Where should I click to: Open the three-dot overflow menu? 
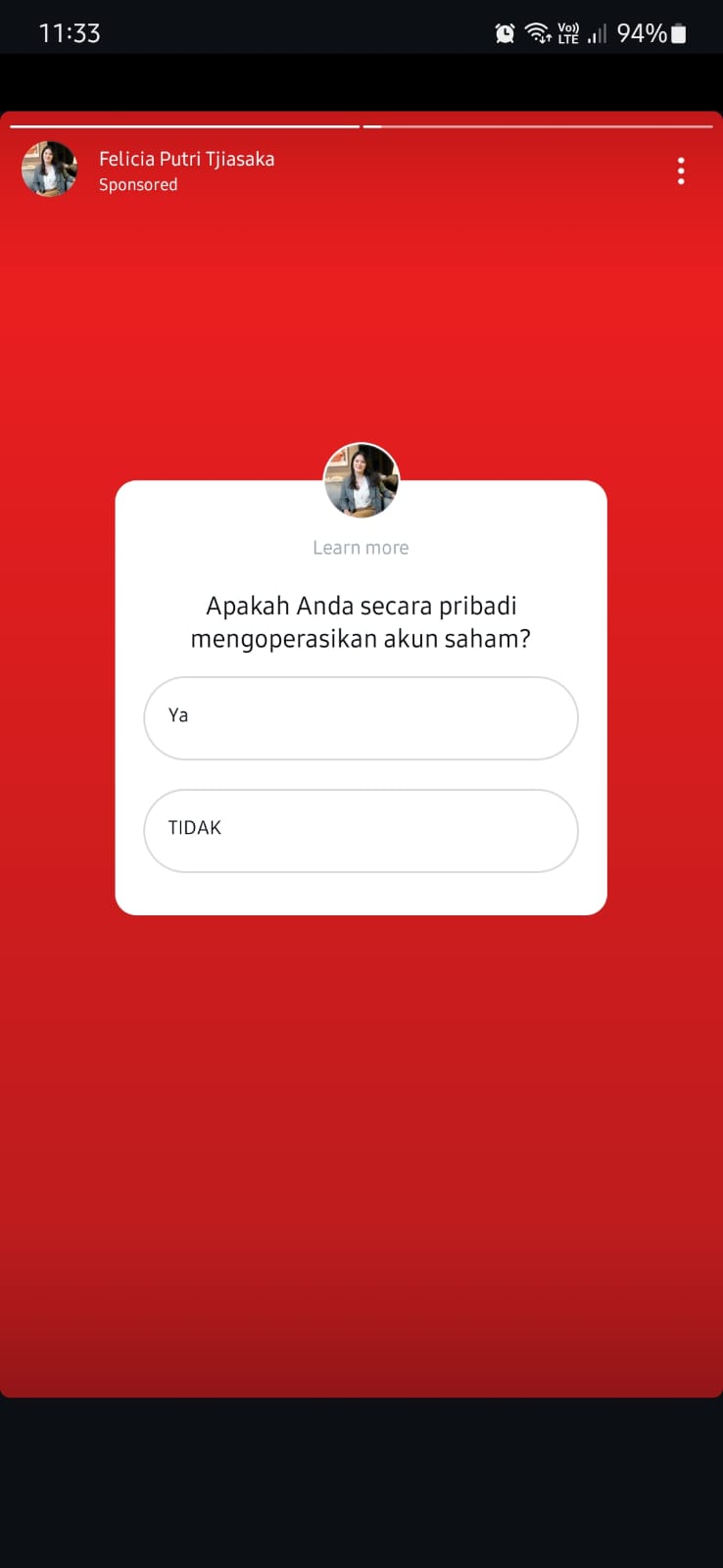tap(681, 171)
